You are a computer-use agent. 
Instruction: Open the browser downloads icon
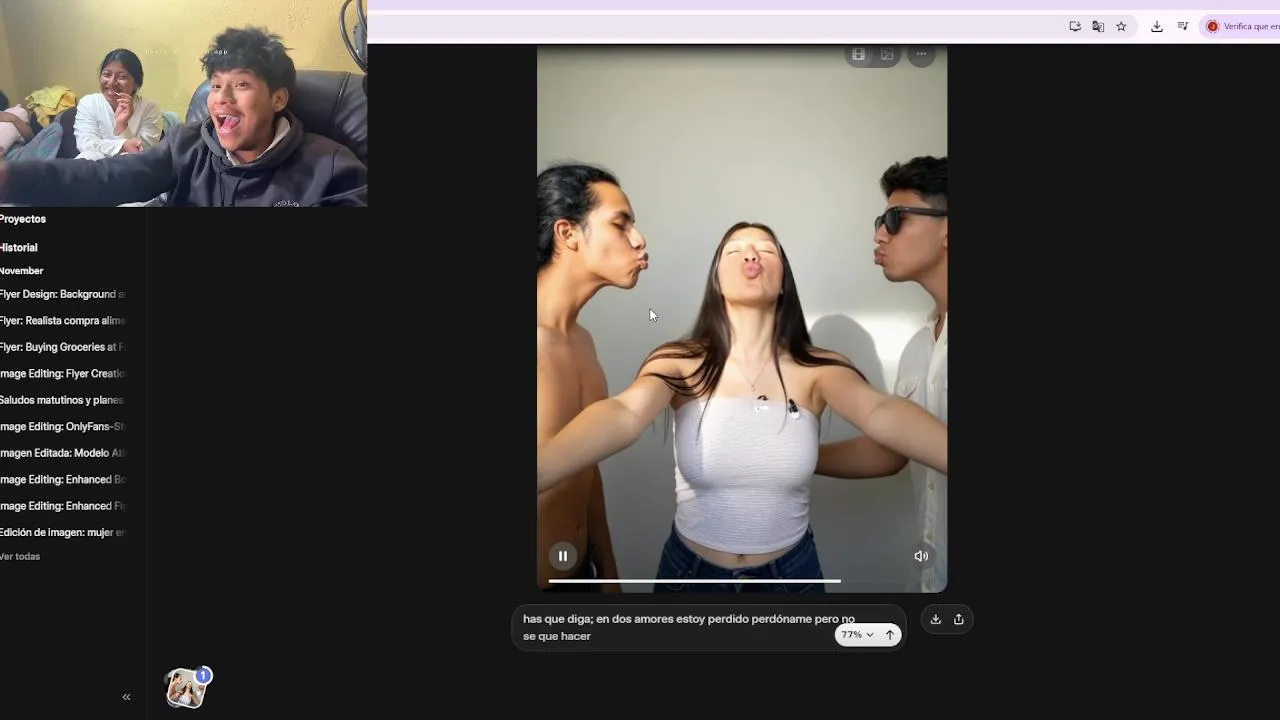click(x=1156, y=27)
